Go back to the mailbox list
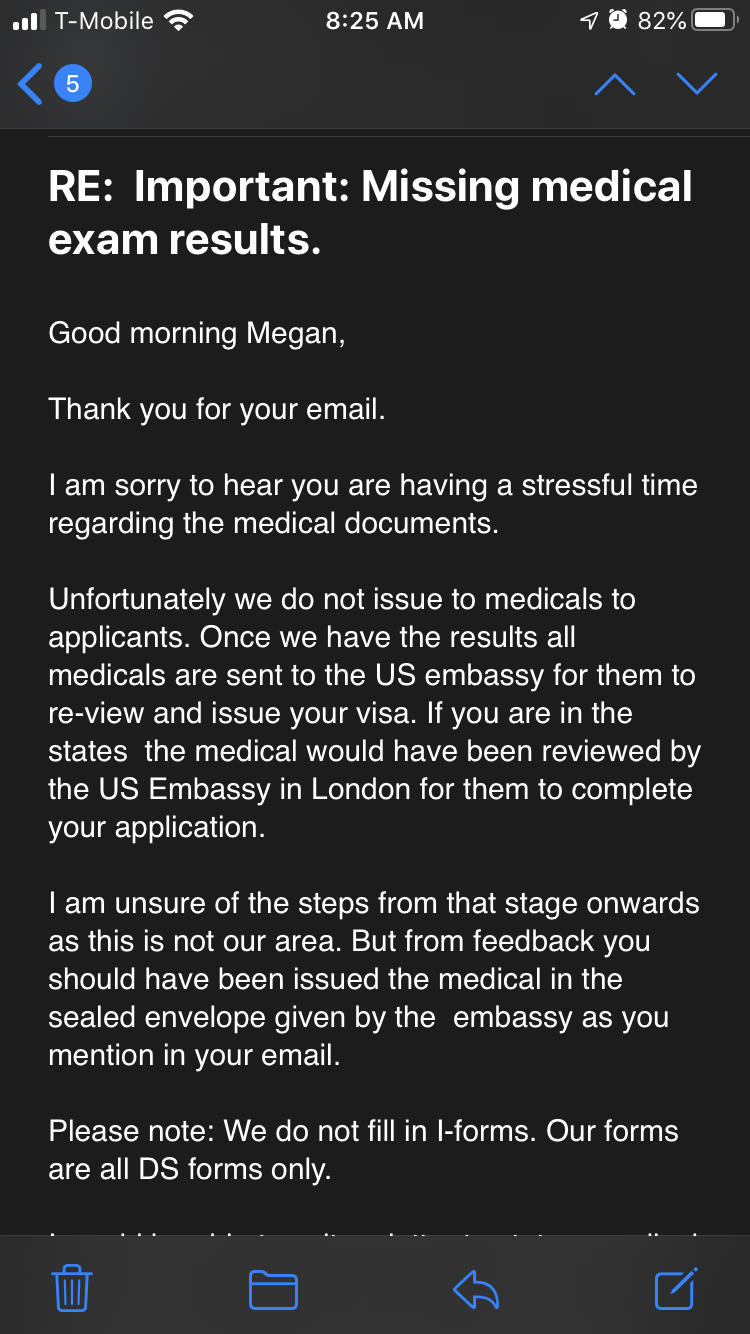This screenshot has height=1334, width=750. pyautogui.click(x=54, y=84)
